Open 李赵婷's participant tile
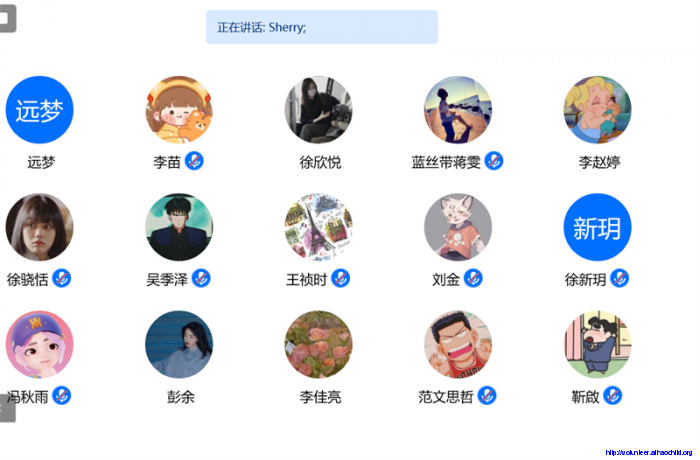This screenshot has width=700, height=460. 597,110
